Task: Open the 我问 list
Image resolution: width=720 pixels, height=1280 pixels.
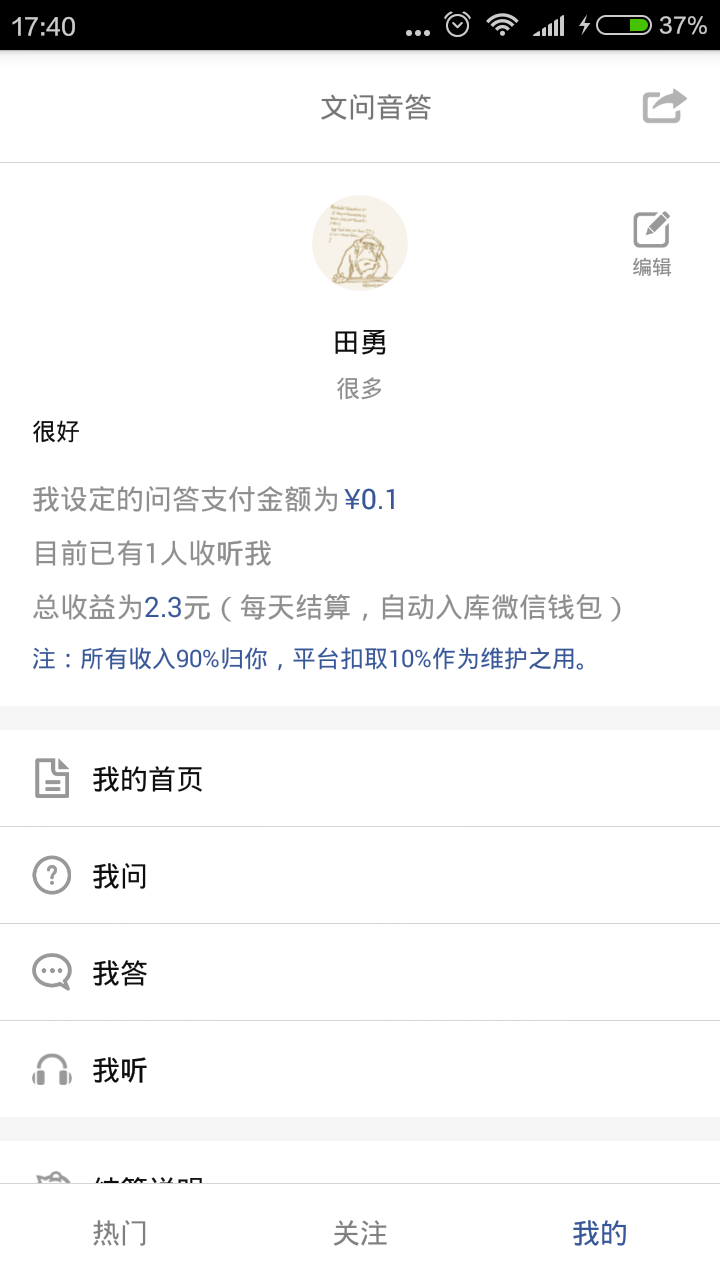Action: 360,876
